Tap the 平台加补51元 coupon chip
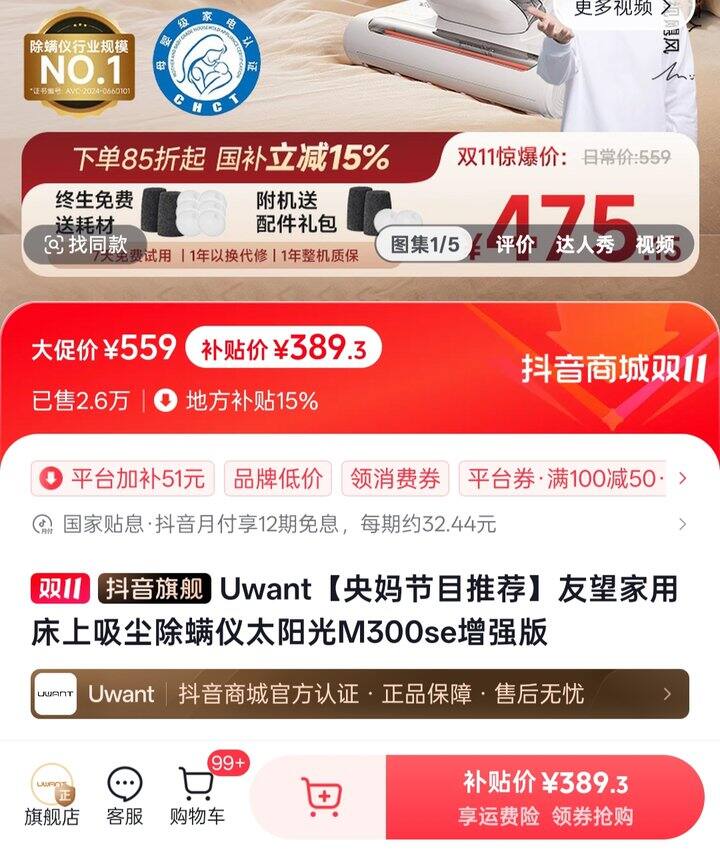The height and width of the screenshot is (862, 720). point(123,479)
